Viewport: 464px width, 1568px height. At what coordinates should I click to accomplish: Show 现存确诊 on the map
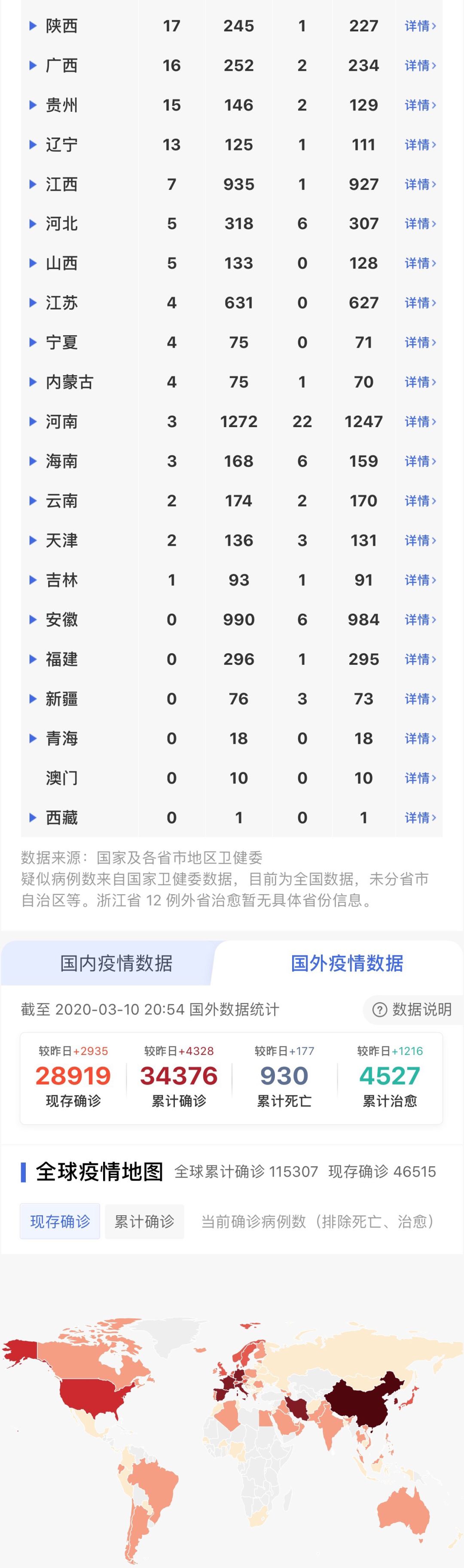coord(60,1221)
